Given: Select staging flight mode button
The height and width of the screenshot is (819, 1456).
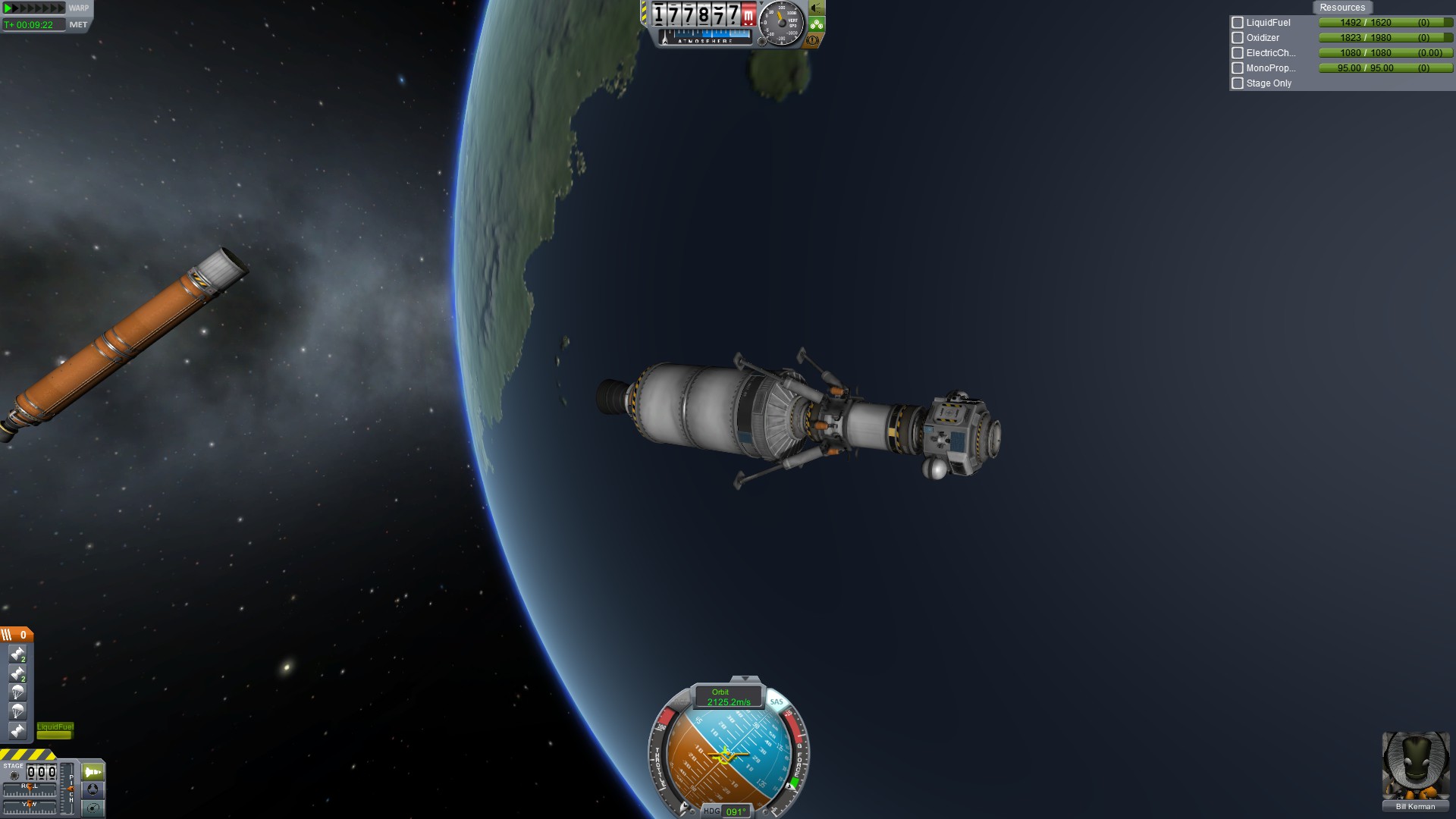Looking at the screenshot, I should point(93,772).
